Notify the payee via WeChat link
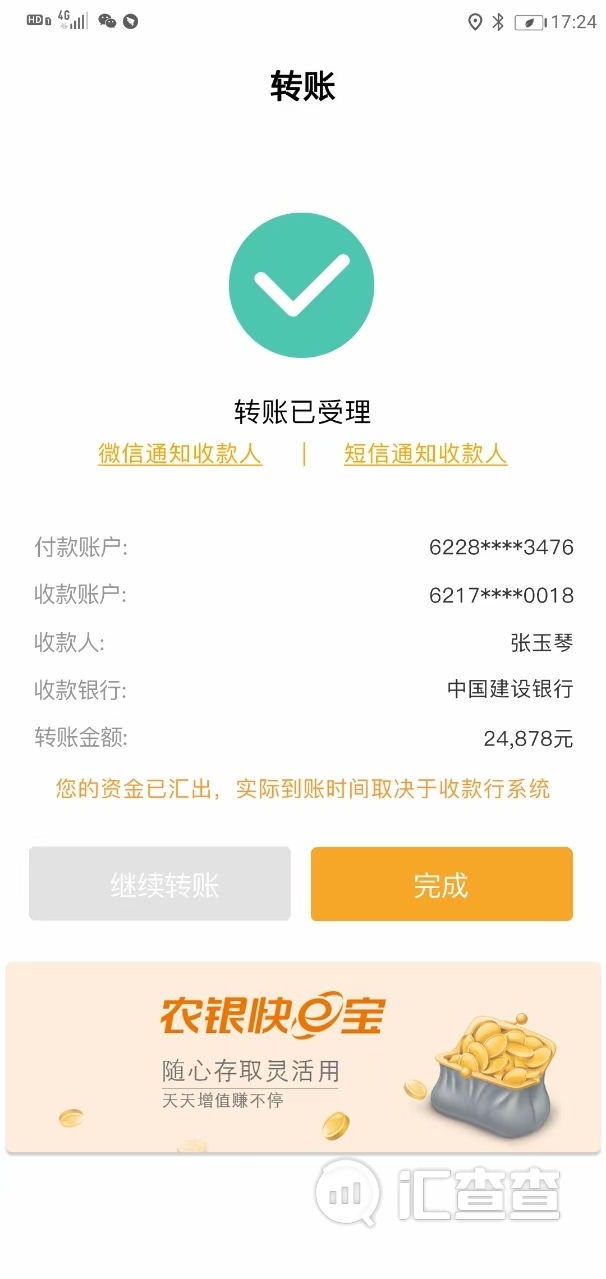 click(180, 454)
